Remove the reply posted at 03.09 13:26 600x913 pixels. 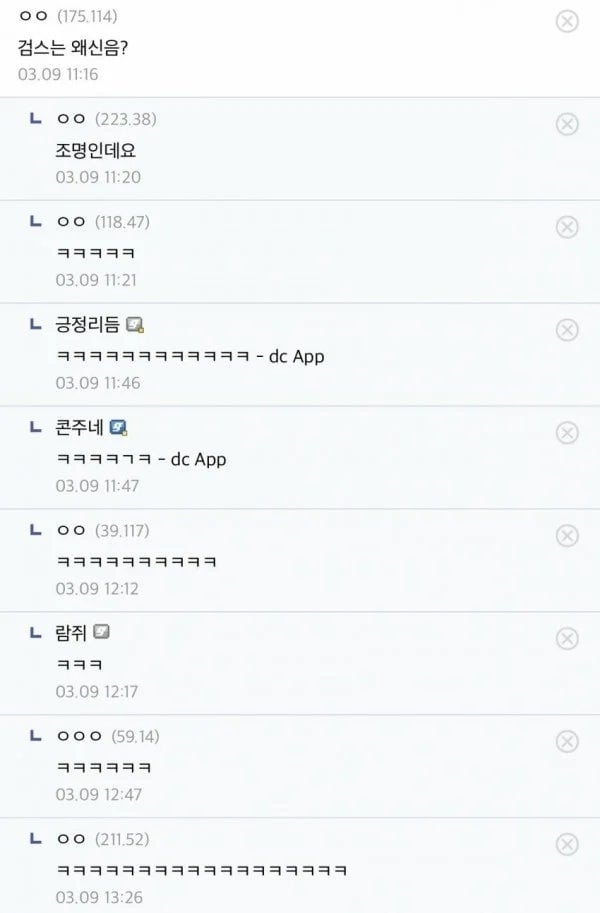tap(567, 844)
